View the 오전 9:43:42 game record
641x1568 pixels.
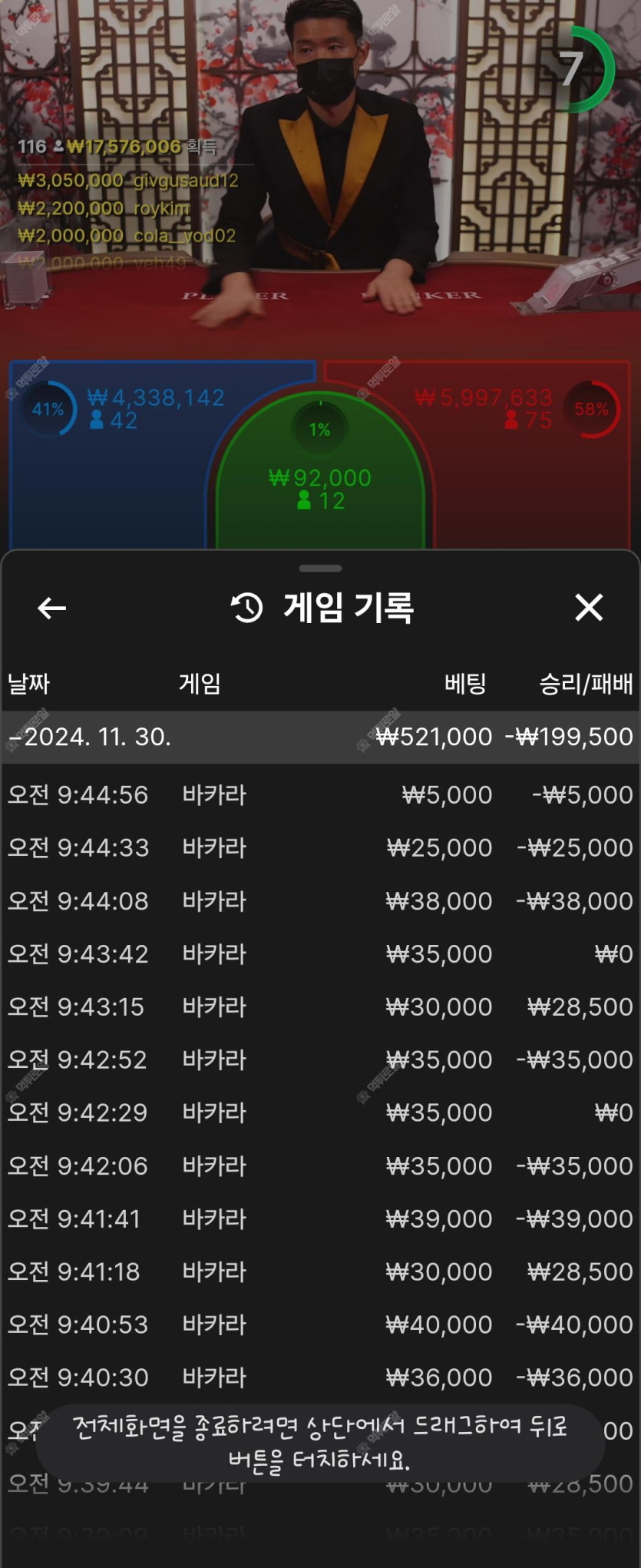(x=320, y=953)
